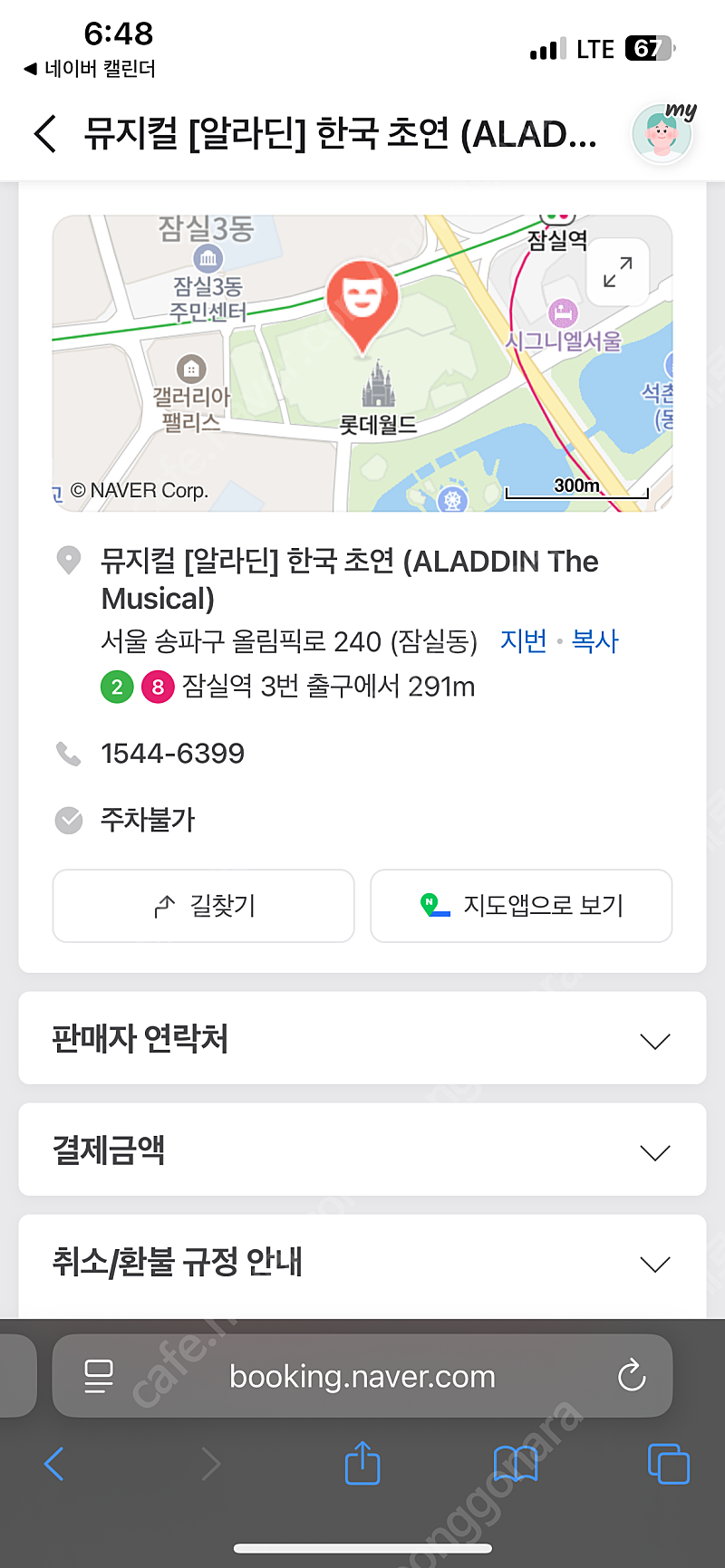Get directions with 길찾기
Viewport: 725px width, 1568px height.
click(x=204, y=906)
